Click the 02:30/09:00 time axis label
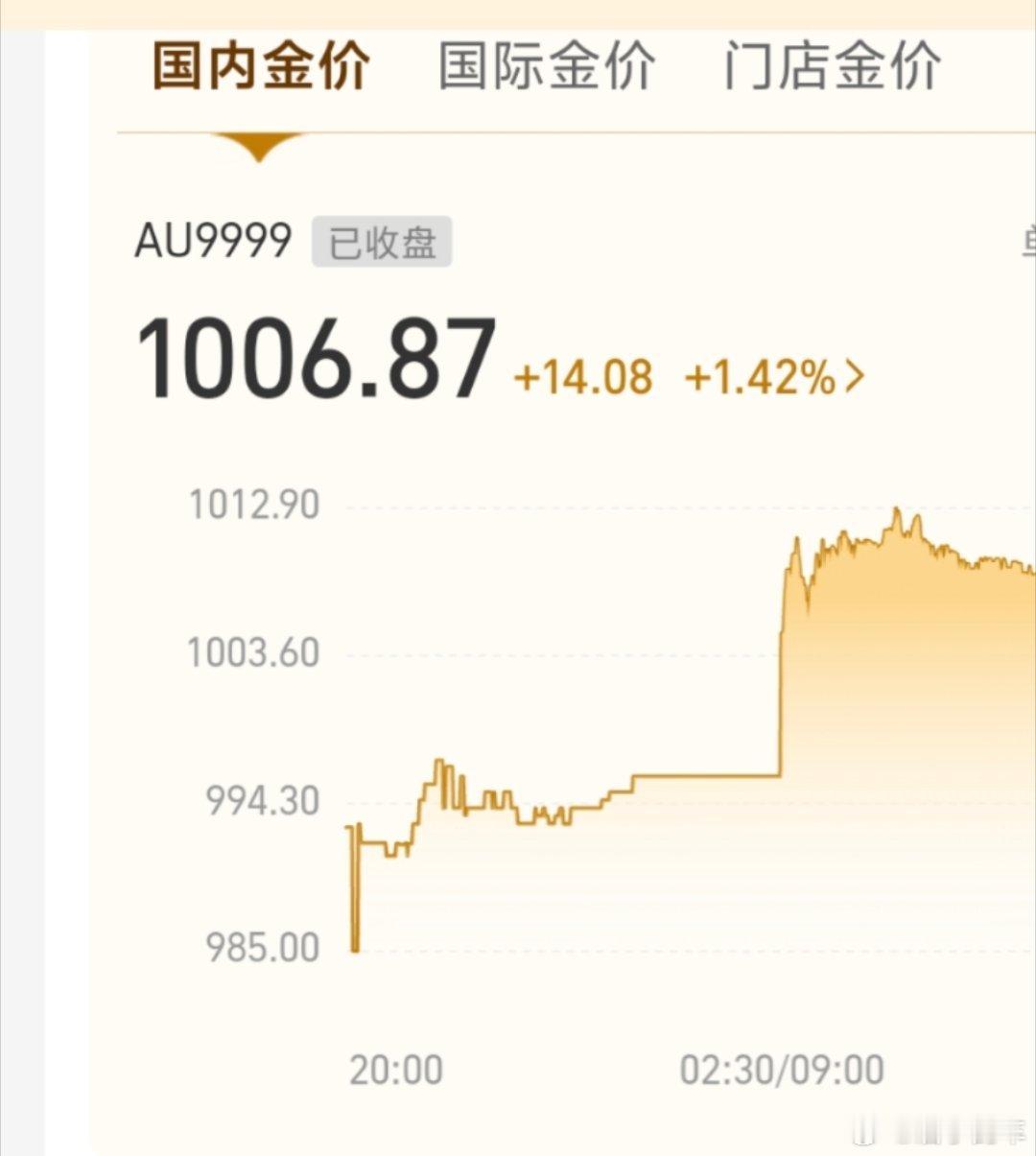 783,1068
